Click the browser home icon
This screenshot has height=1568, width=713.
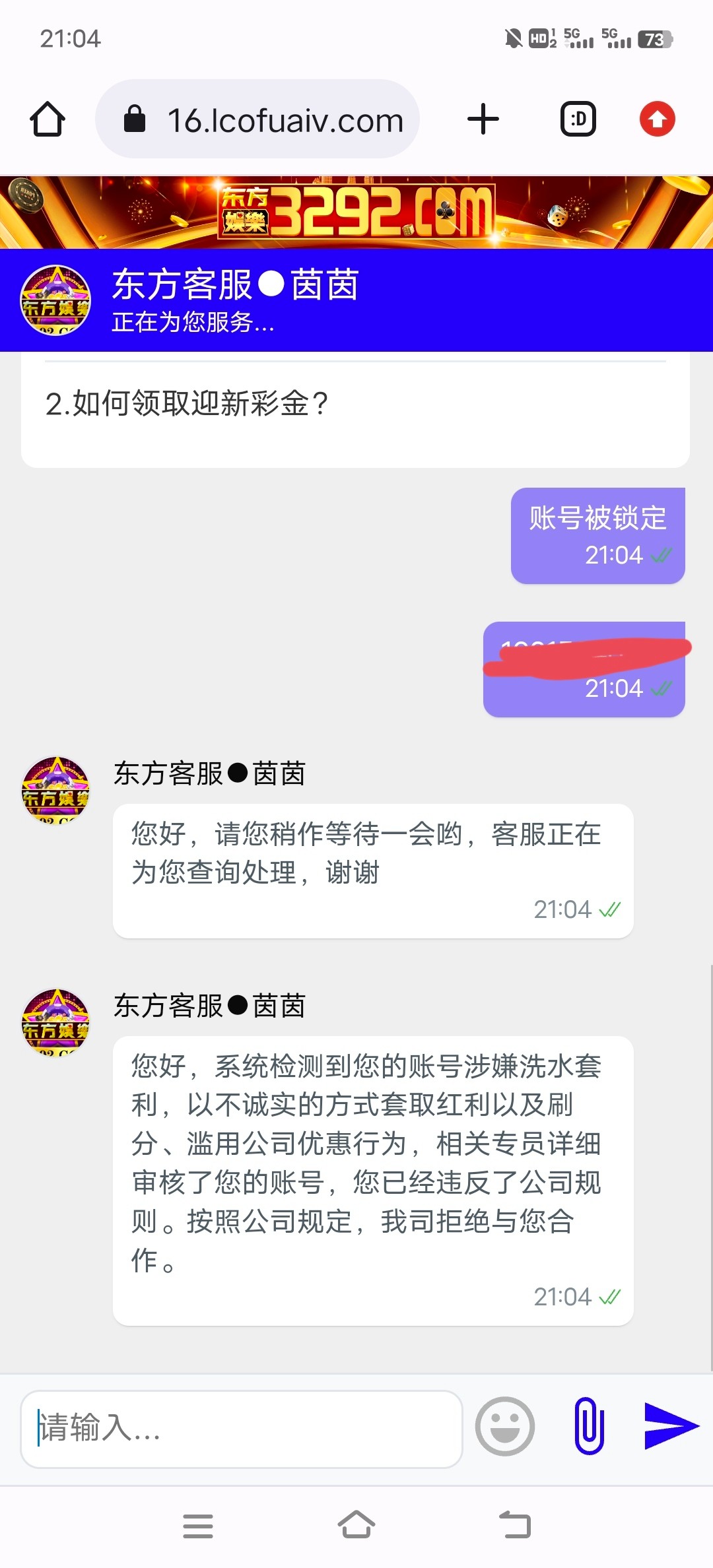coord(48,119)
